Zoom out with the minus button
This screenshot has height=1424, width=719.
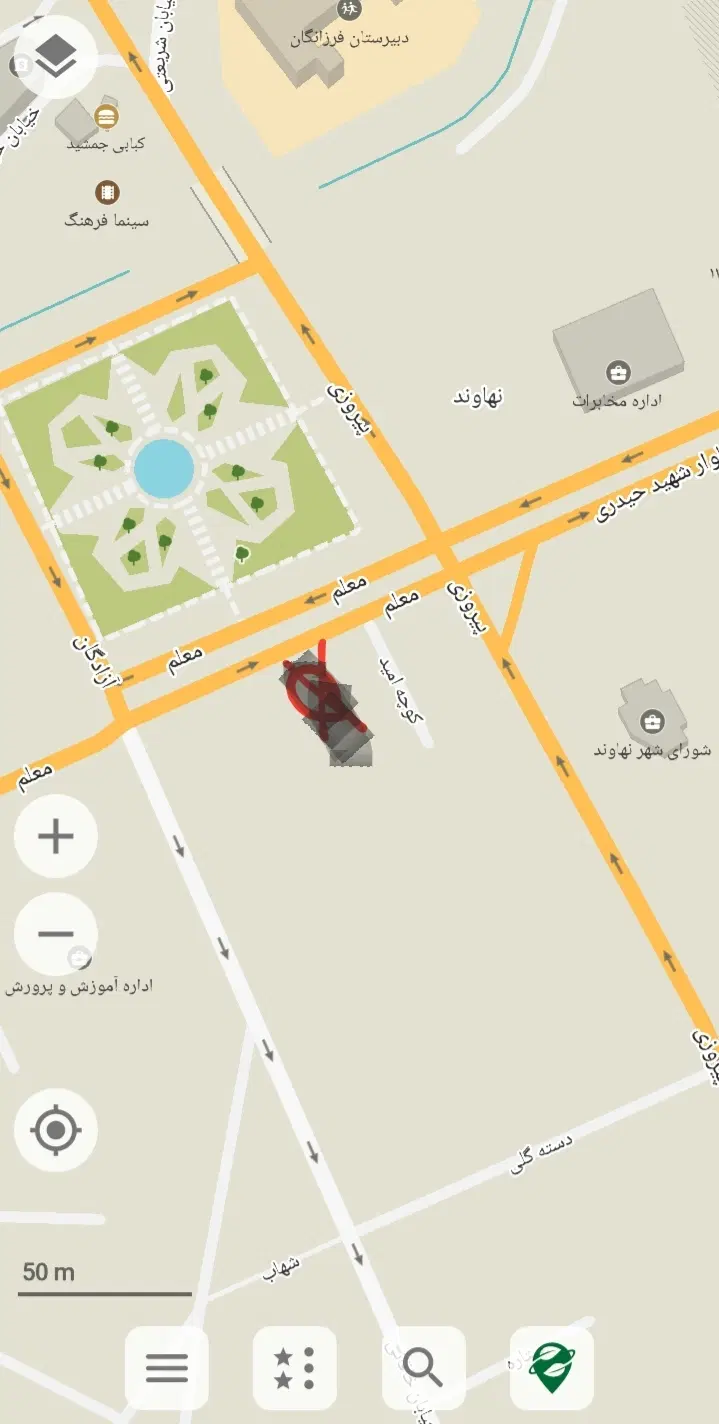(x=55, y=934)
